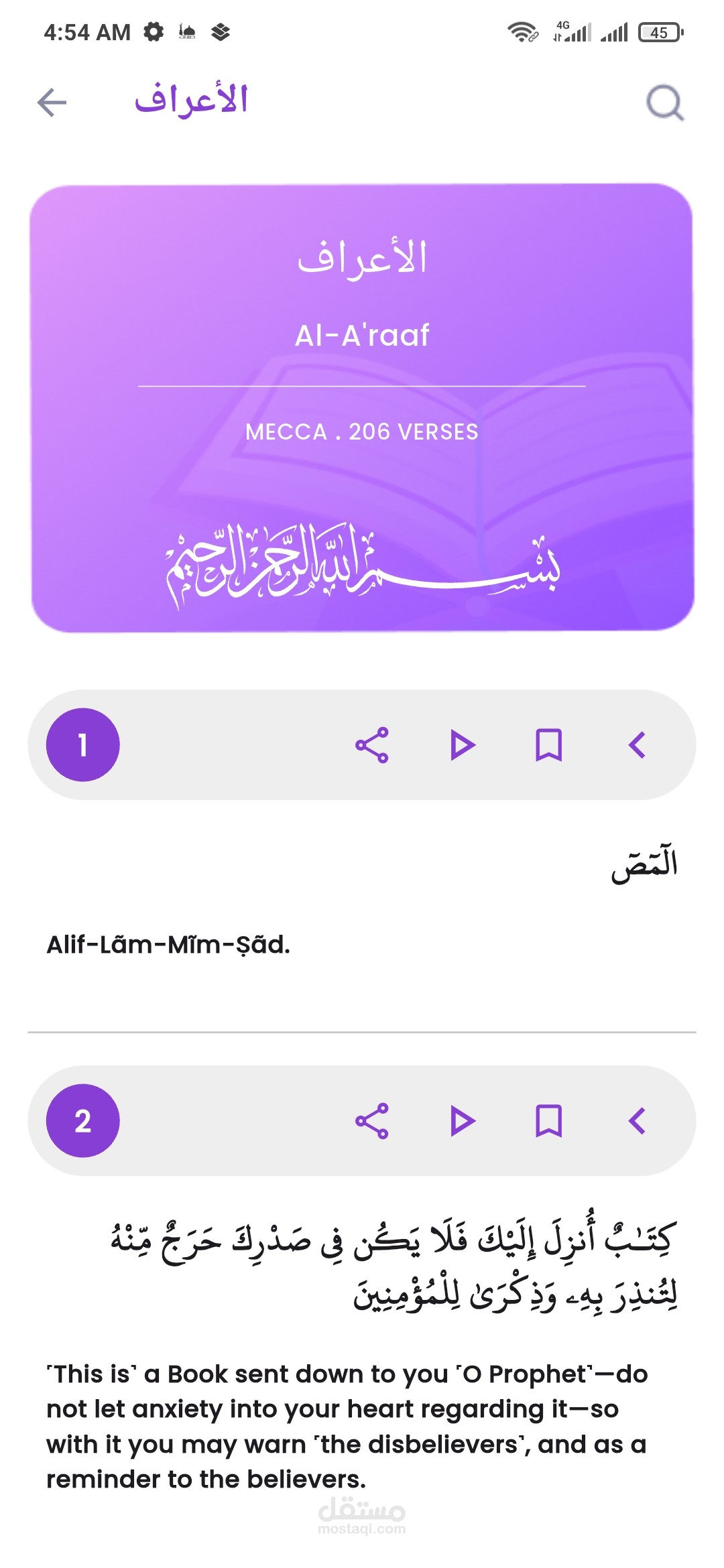Open search in the surah

point(664,103)
